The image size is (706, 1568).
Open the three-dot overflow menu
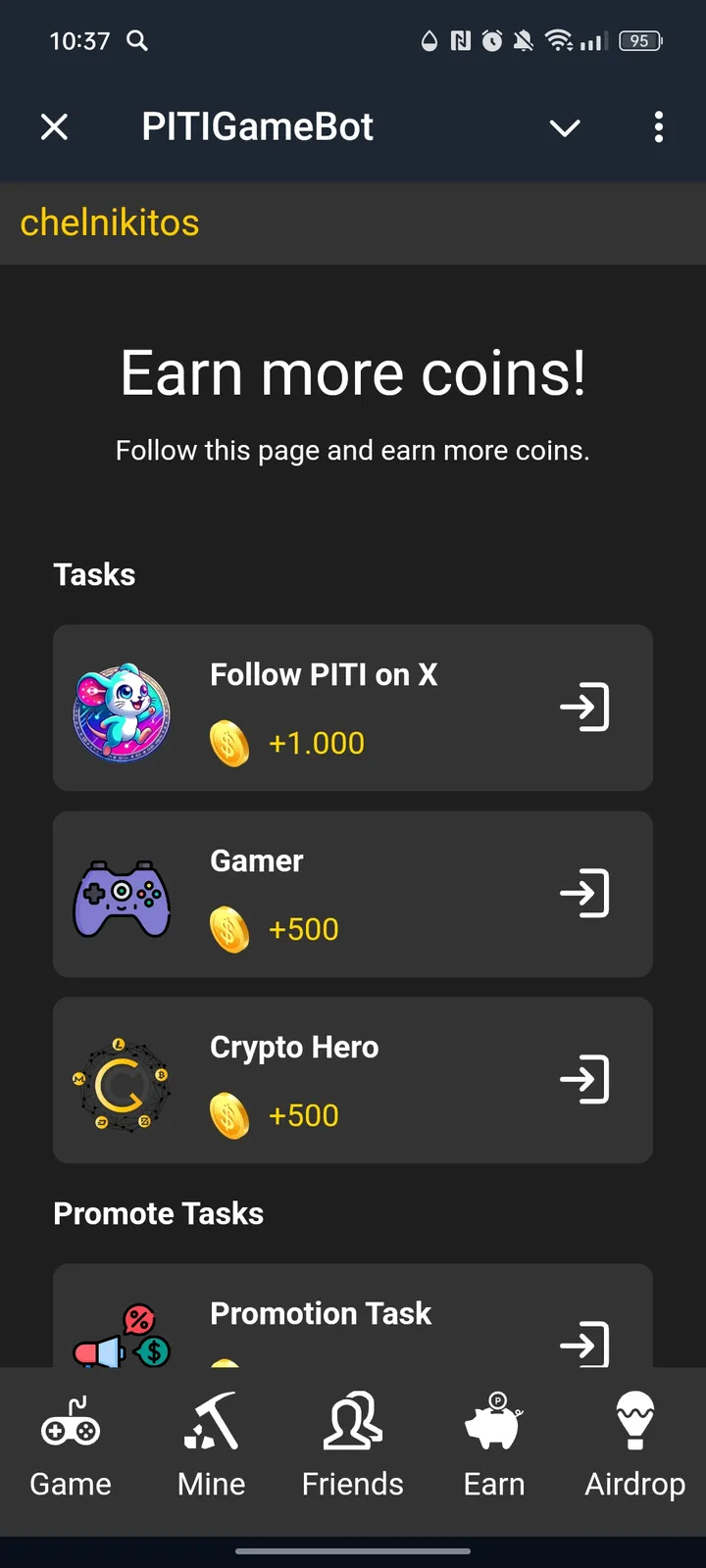(659, 127)
